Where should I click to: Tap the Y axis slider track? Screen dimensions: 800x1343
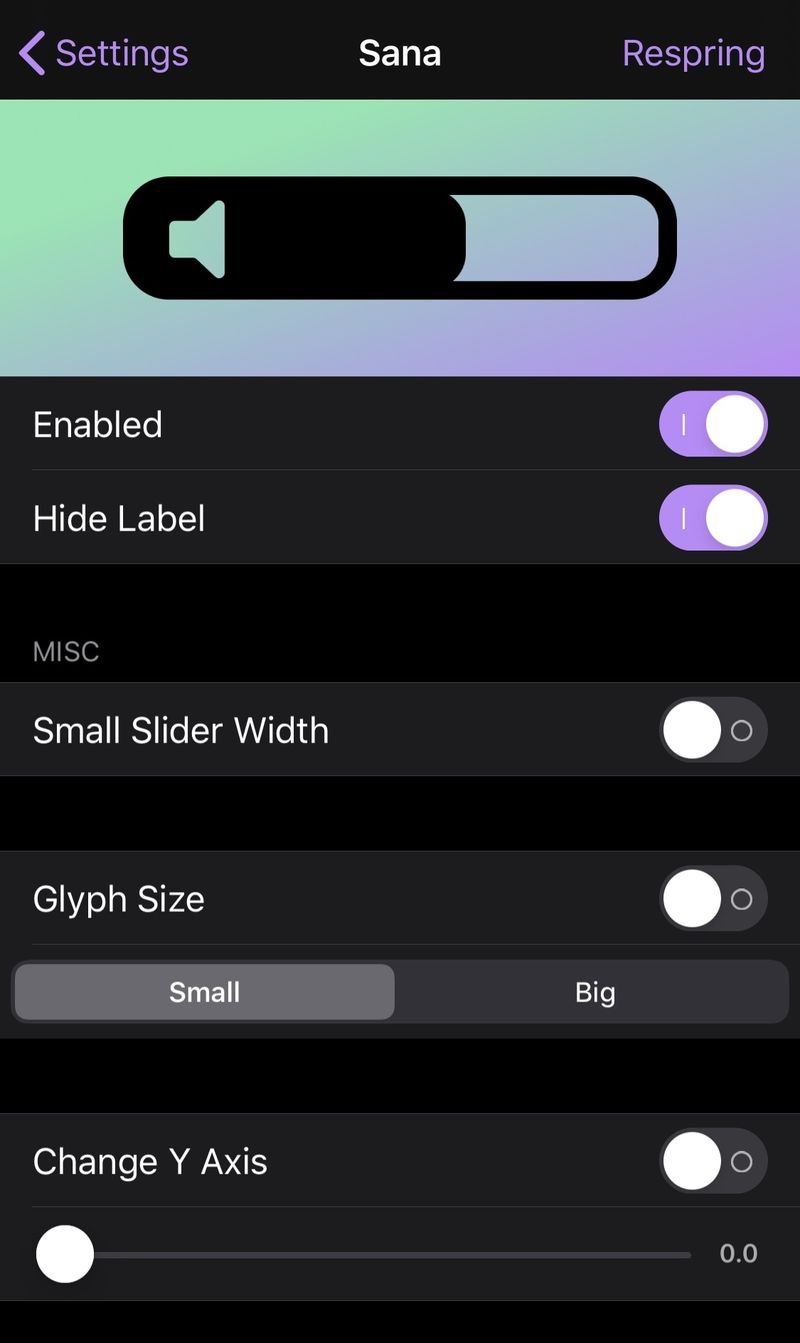[x=364, y=1254]
